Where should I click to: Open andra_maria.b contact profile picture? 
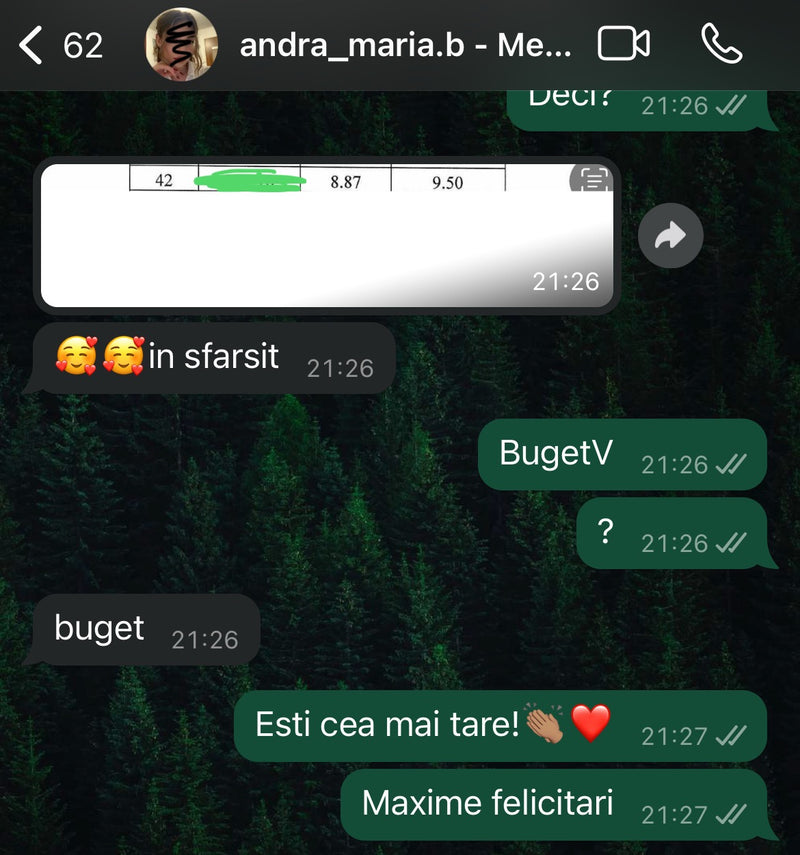point(181,45)
